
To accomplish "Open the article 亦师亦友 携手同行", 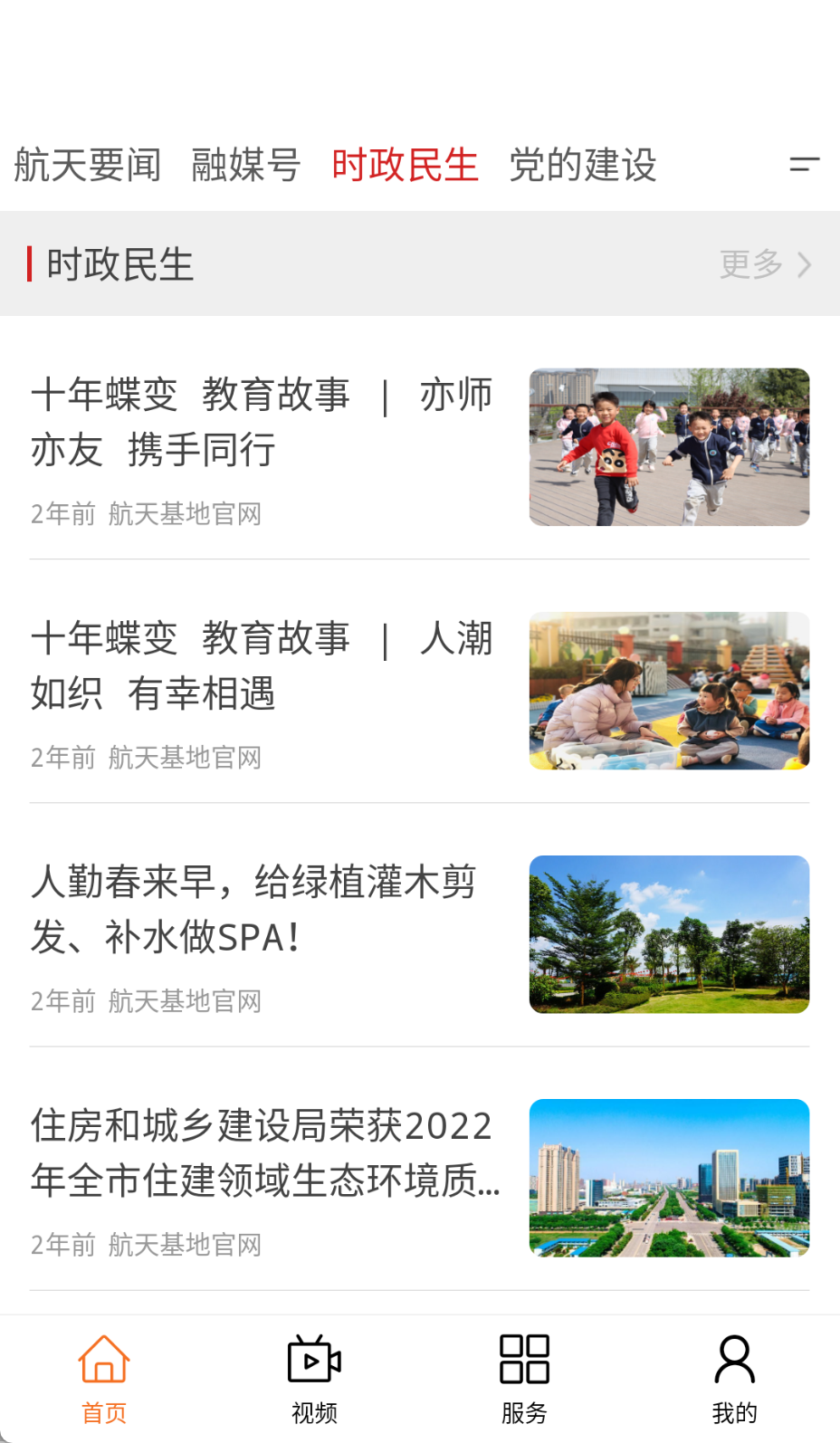I will tap(262, 423).
